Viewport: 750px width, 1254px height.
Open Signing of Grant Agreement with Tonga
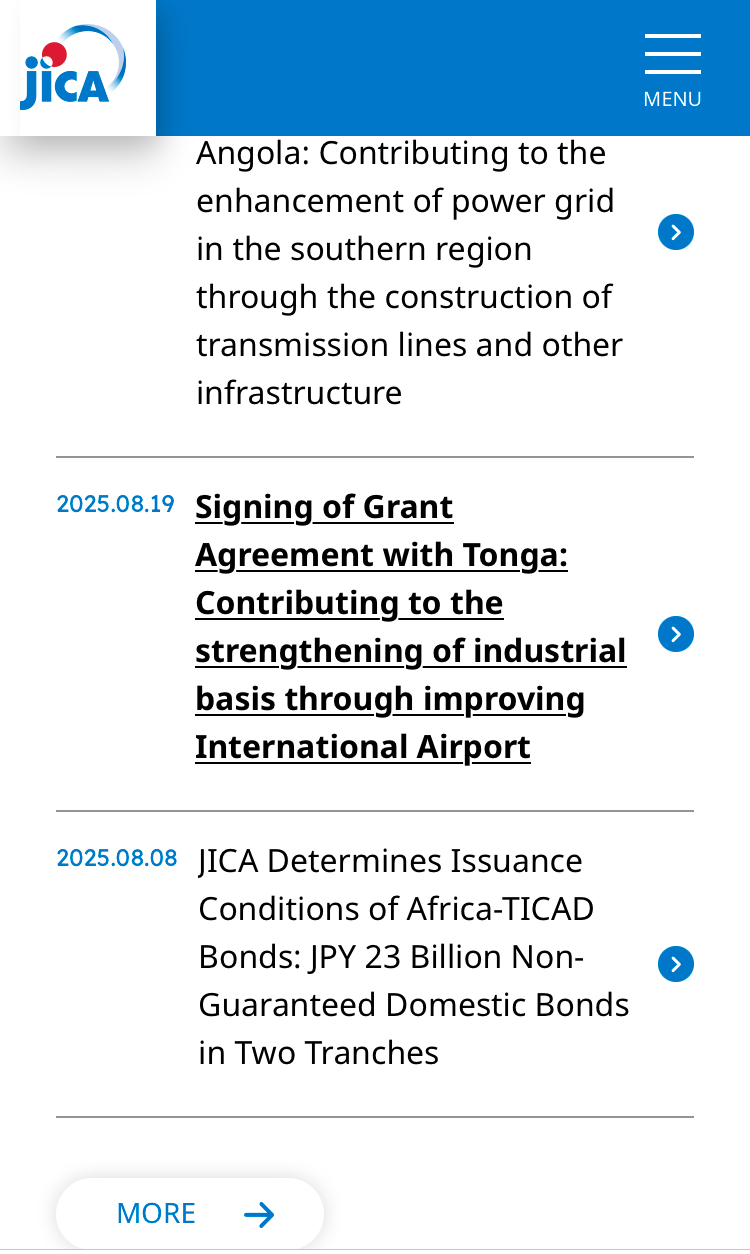point(411,627)
